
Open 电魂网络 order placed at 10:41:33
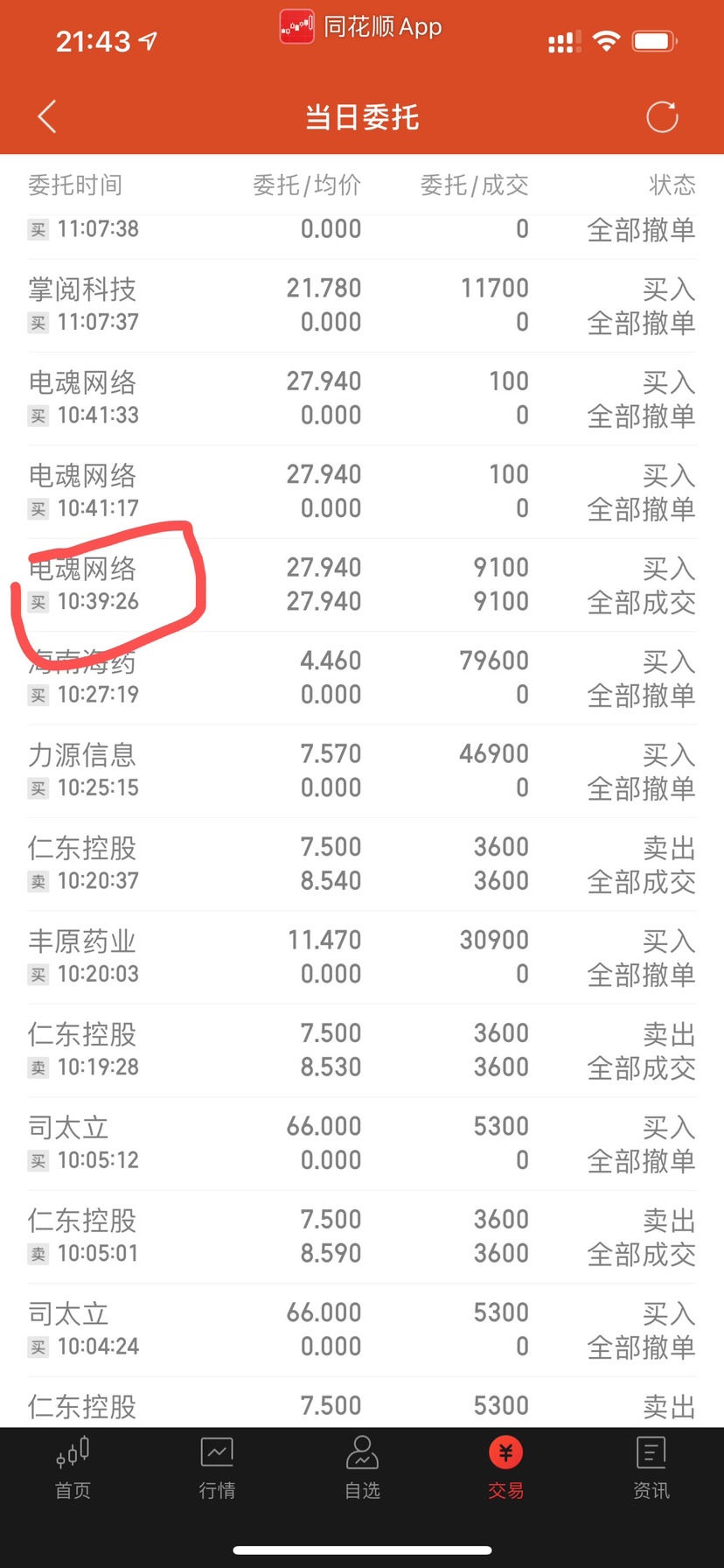click(x=362, y=399)
